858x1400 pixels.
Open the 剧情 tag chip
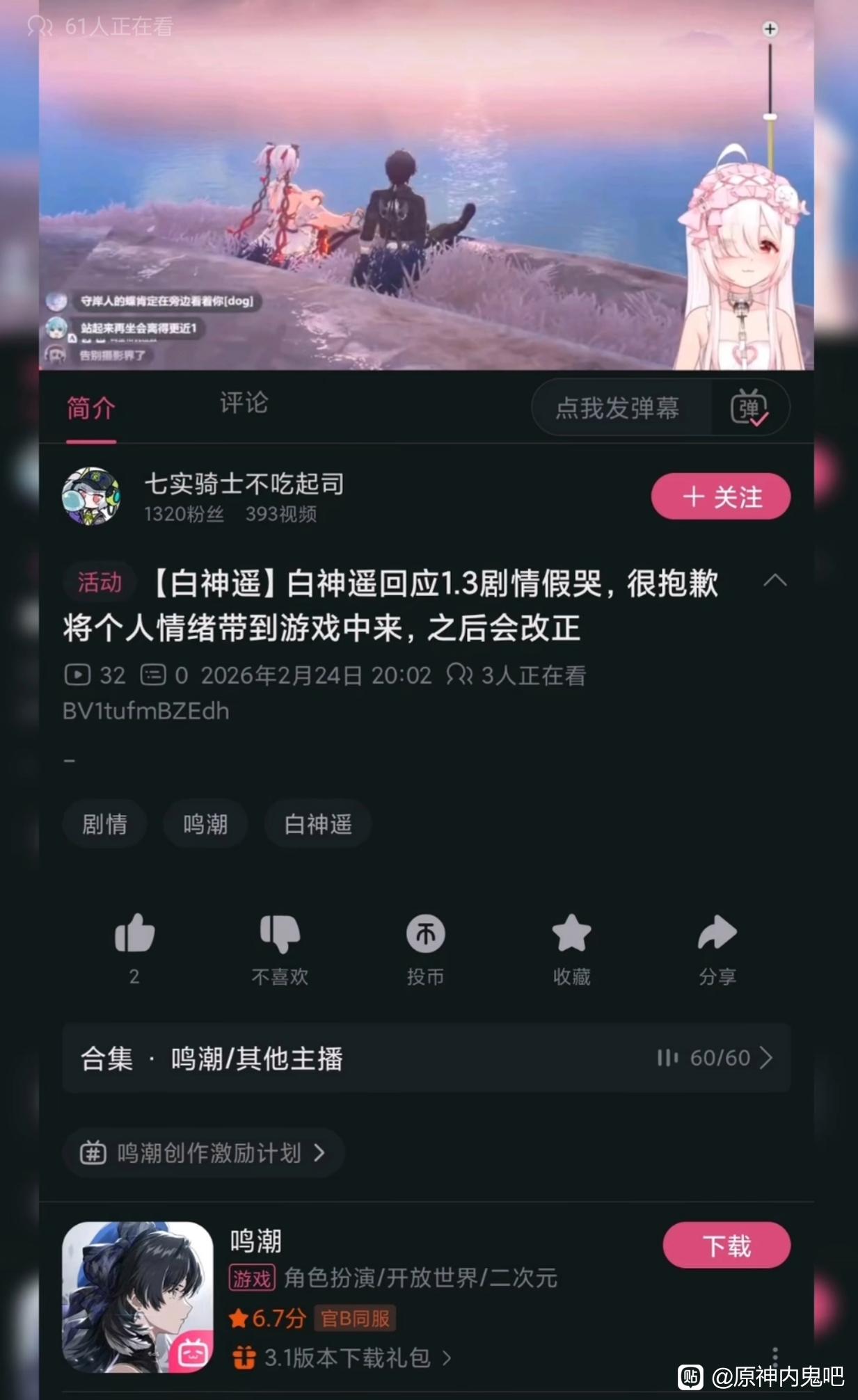[x=104, y=824]
